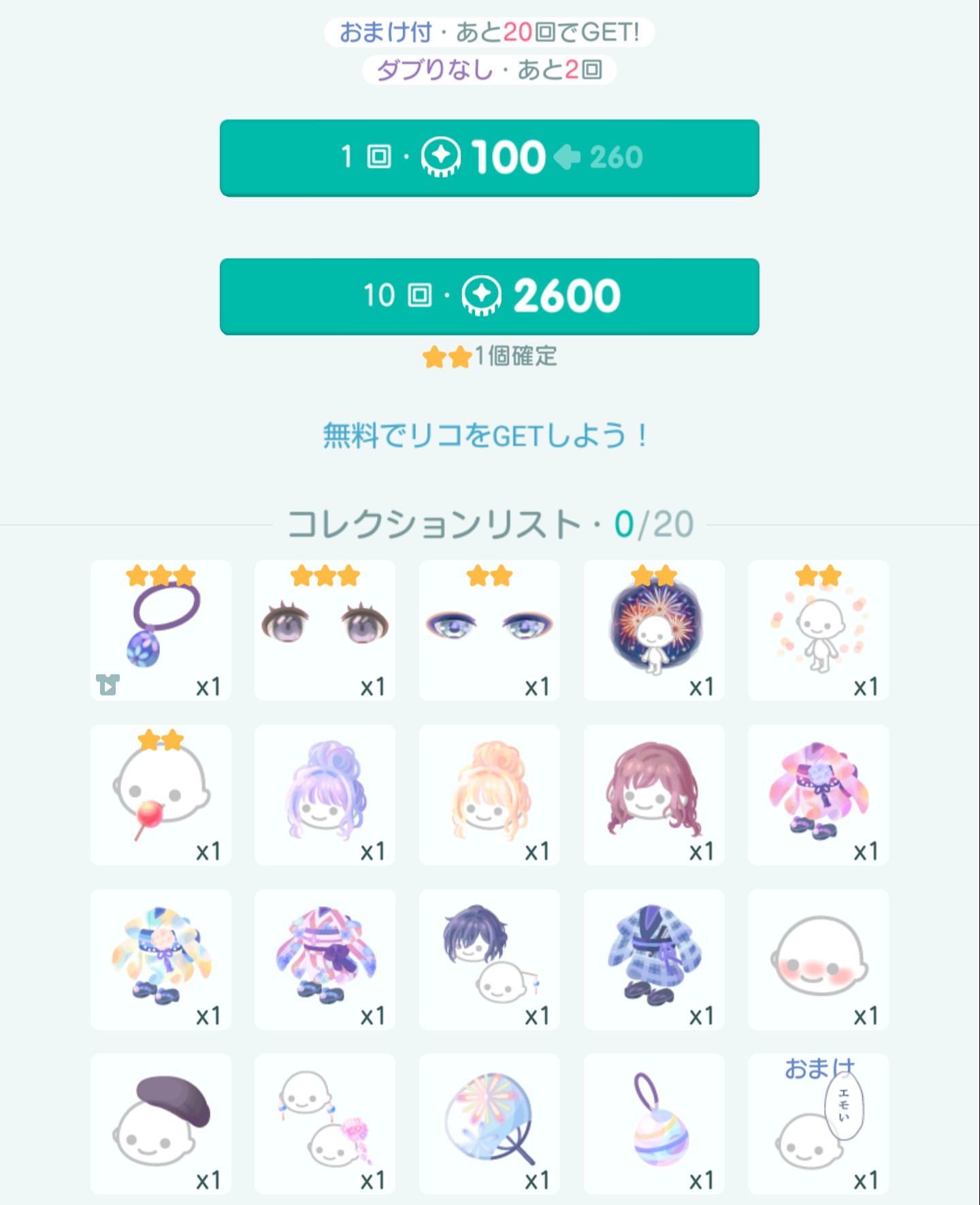View the three-star purple necklace item

161,630
